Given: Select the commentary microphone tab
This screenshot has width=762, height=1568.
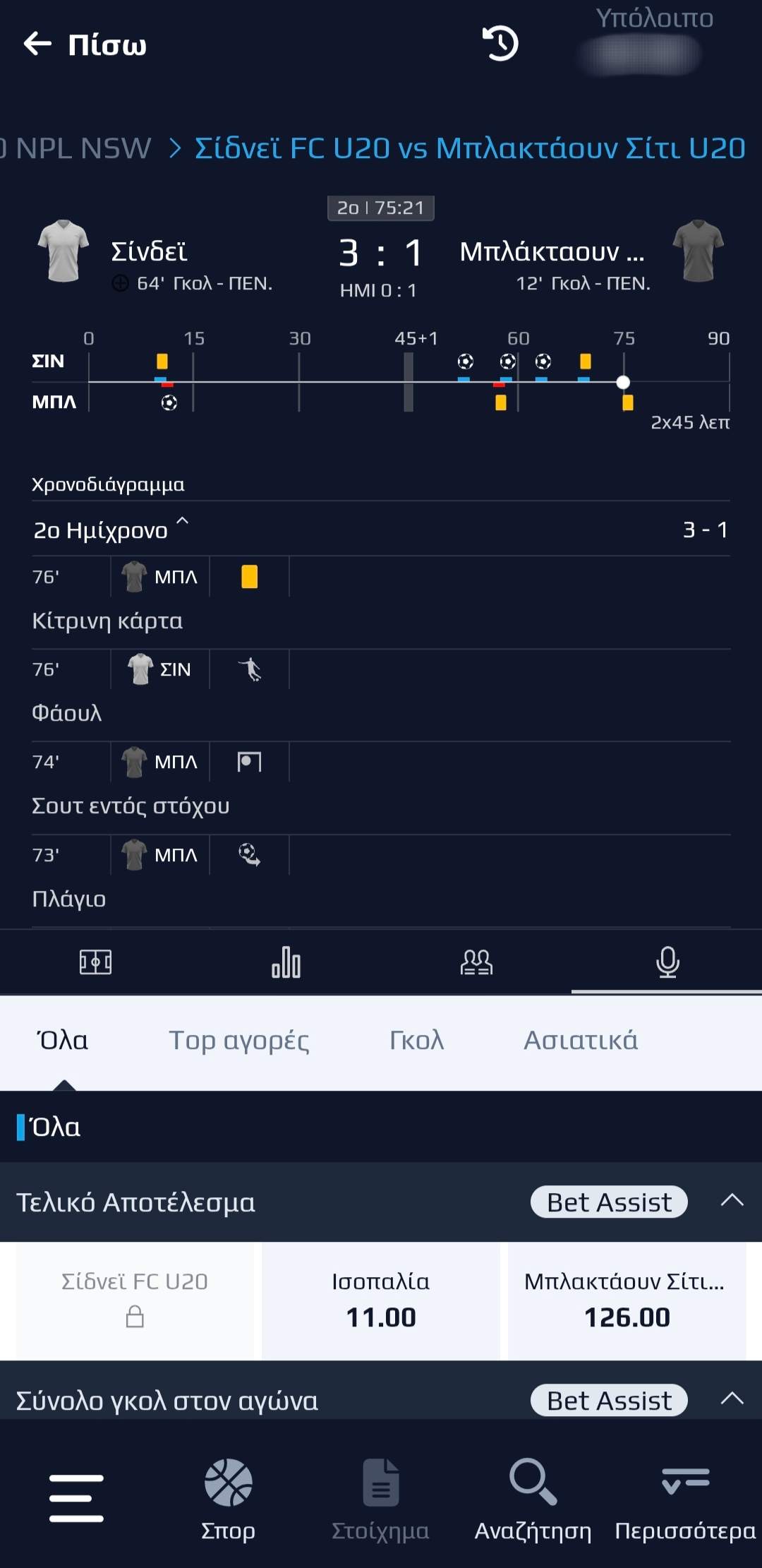Looking at the screenshot, I should (667, 962).
